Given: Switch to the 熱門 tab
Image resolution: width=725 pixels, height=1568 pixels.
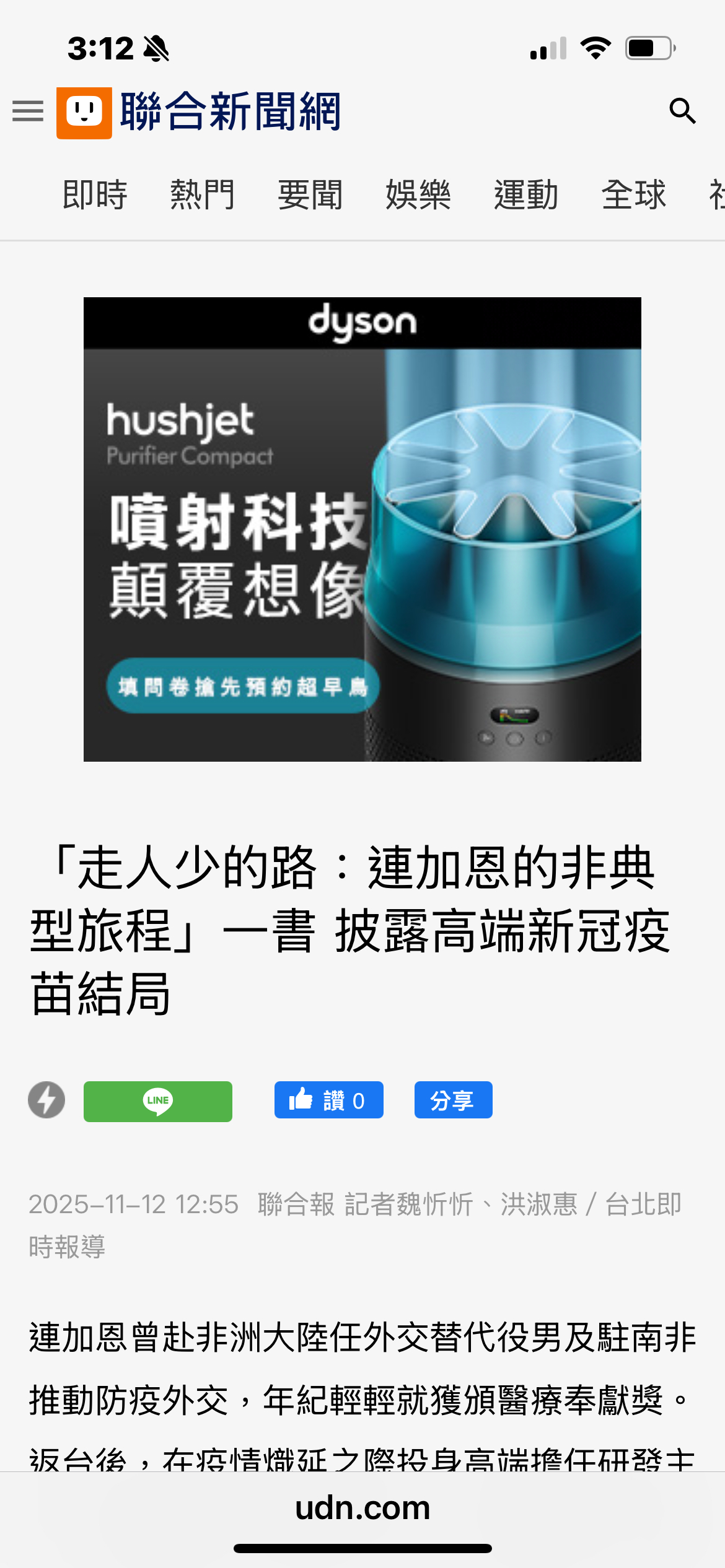Looking at the screenshot, I should point(203,195).
